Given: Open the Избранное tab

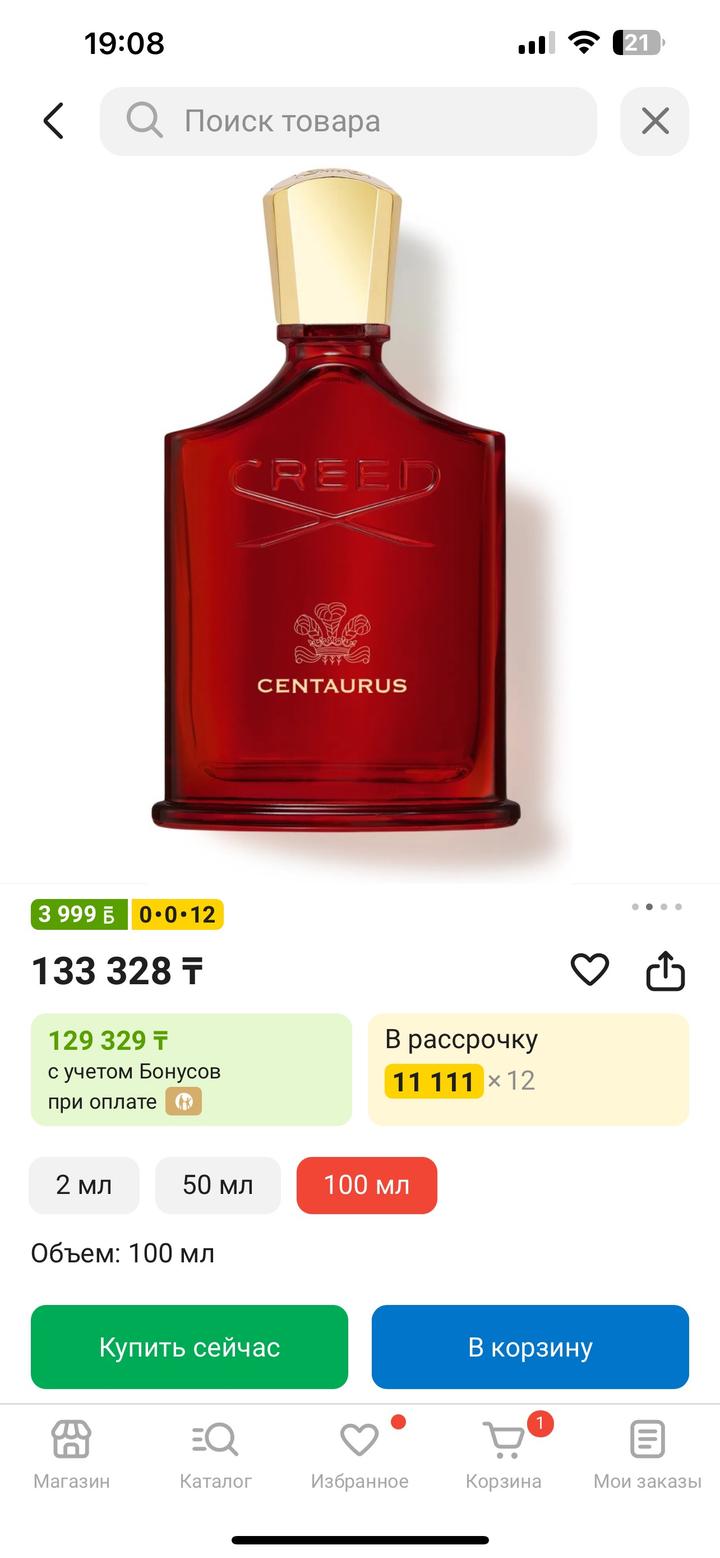Looking at the screenshot, I should click(359, 1455).
